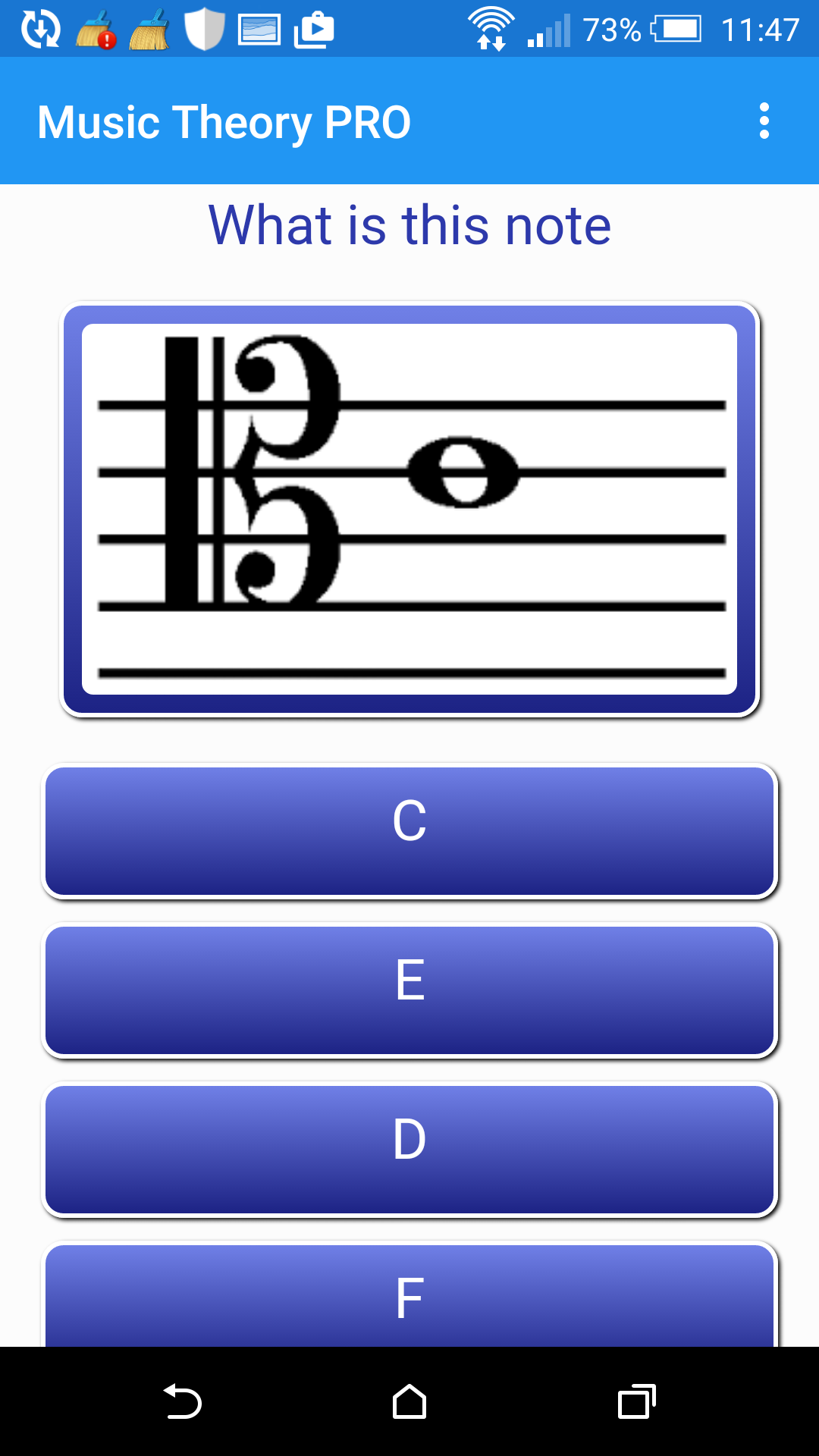Select answer C for the note

coord(409,828)
